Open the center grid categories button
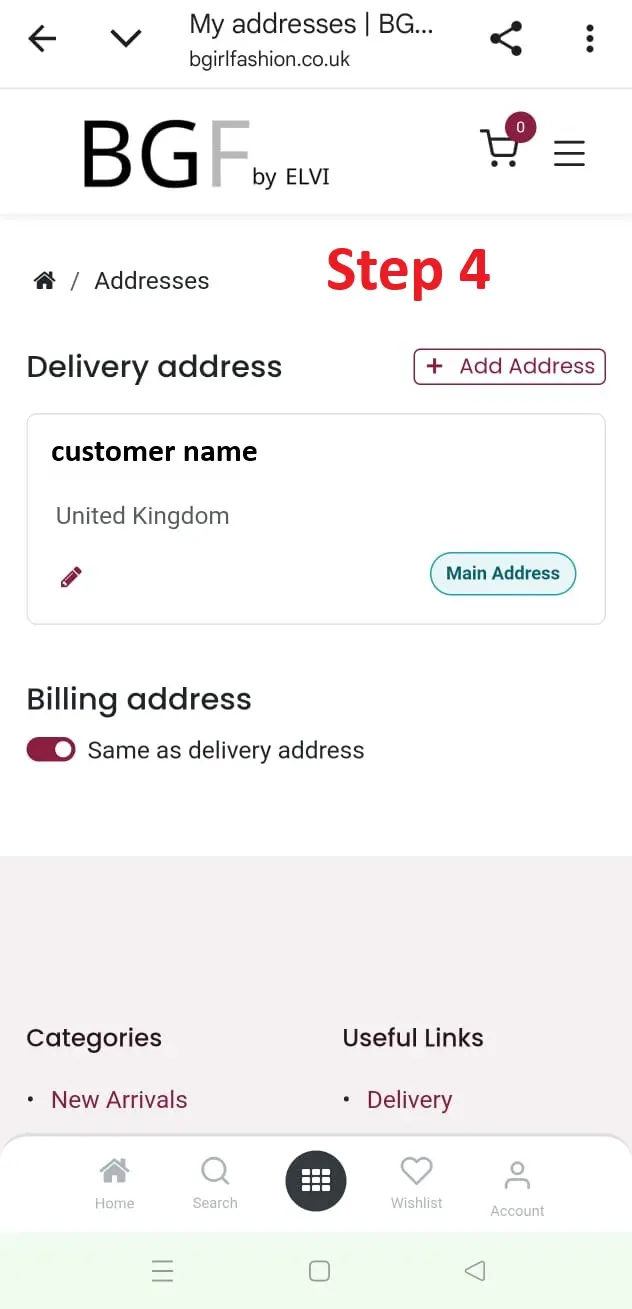Viewport: 632px width, 1309px height. (x=316, y=1181)
